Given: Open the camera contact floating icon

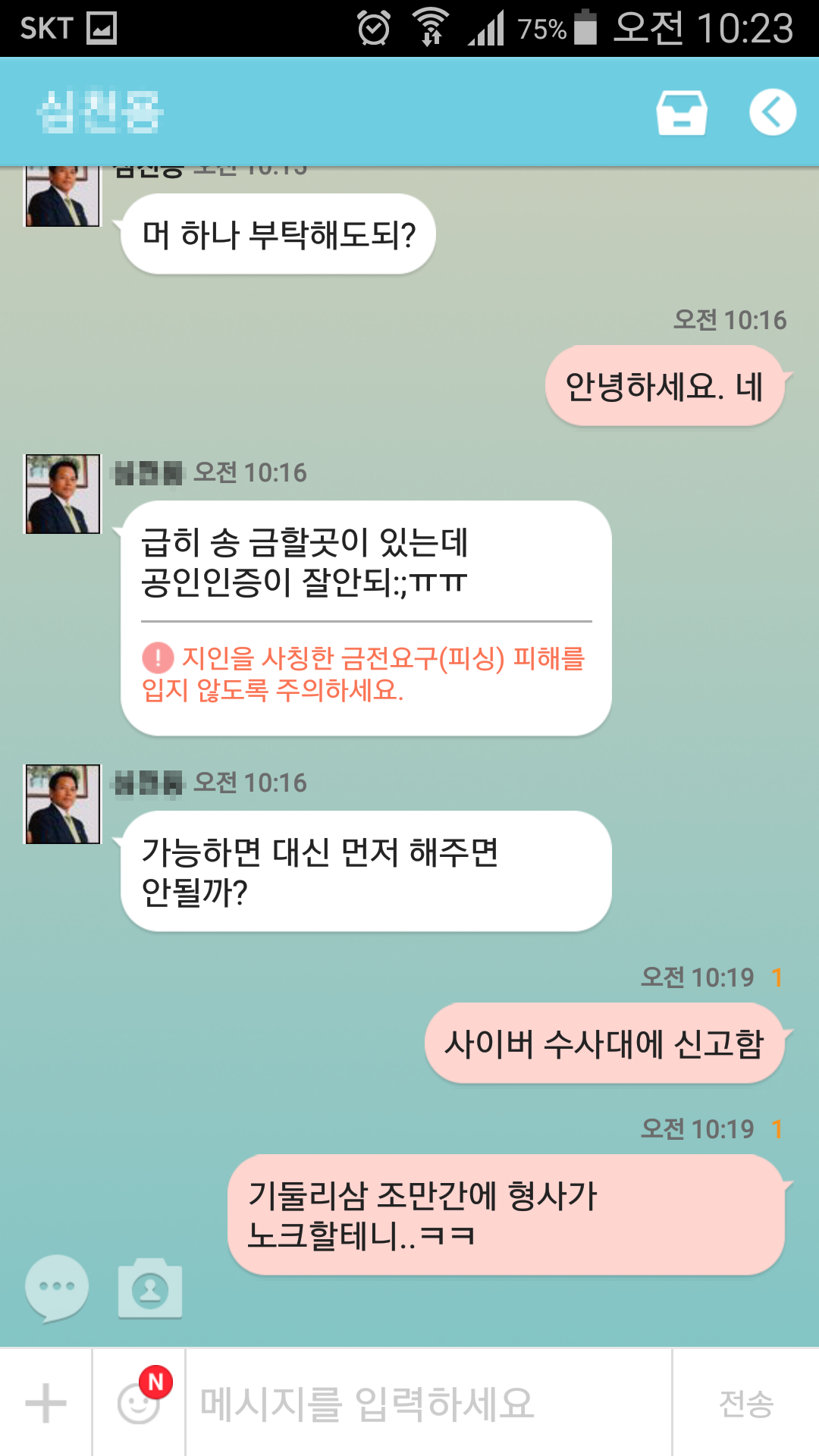Looking at the screenshot, I should [x=150, y=1288].
